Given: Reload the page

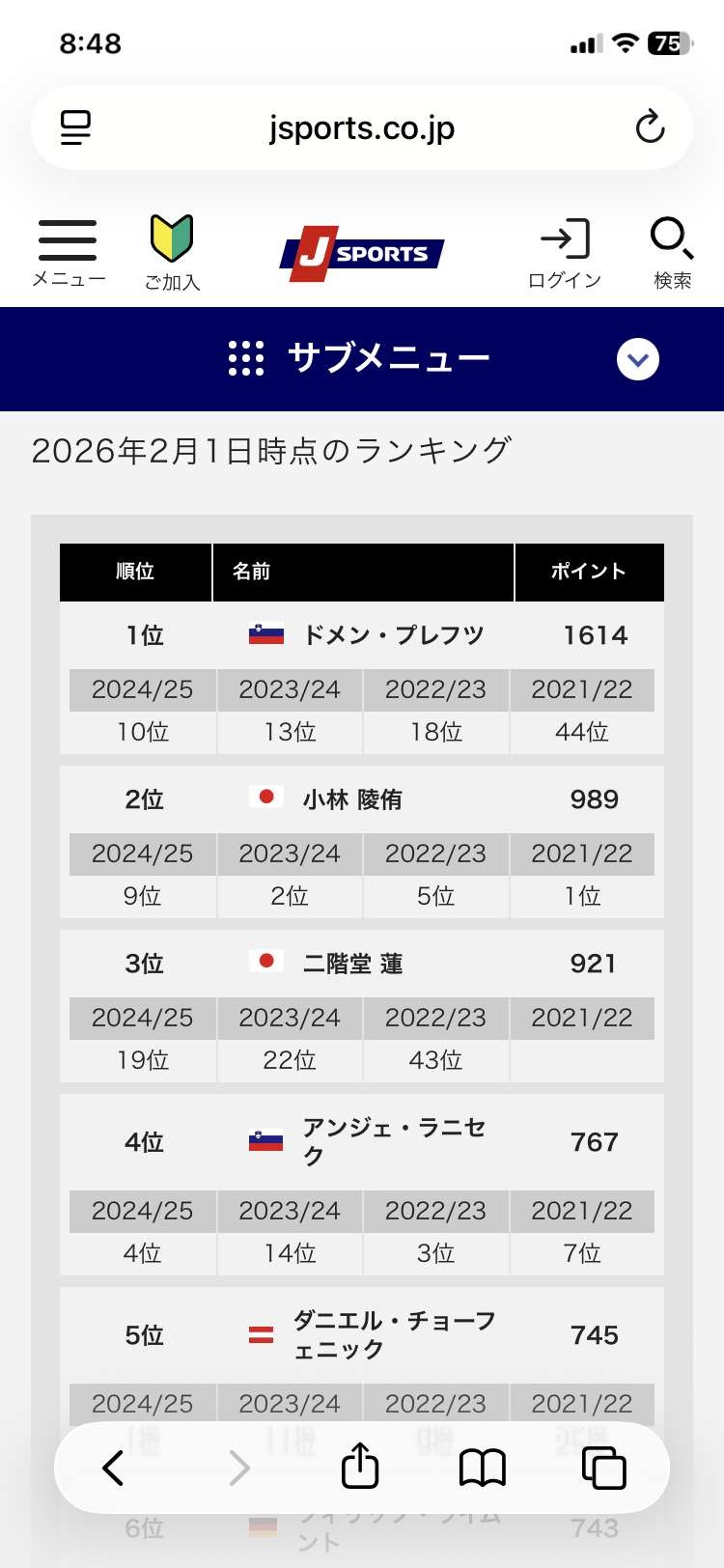Looking at the screenshot, I should point(650,127).
